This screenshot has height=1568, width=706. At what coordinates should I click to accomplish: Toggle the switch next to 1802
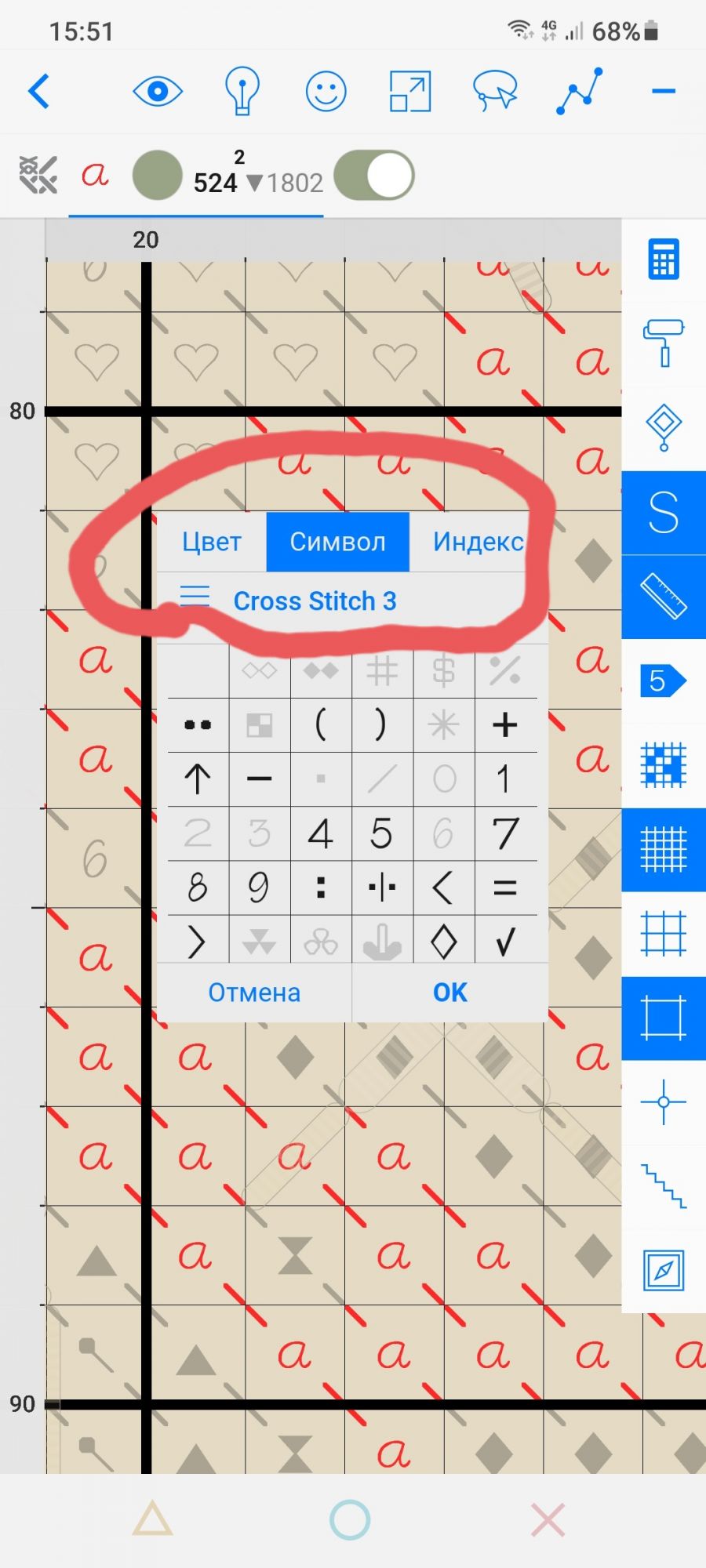[x=374, y=176]
